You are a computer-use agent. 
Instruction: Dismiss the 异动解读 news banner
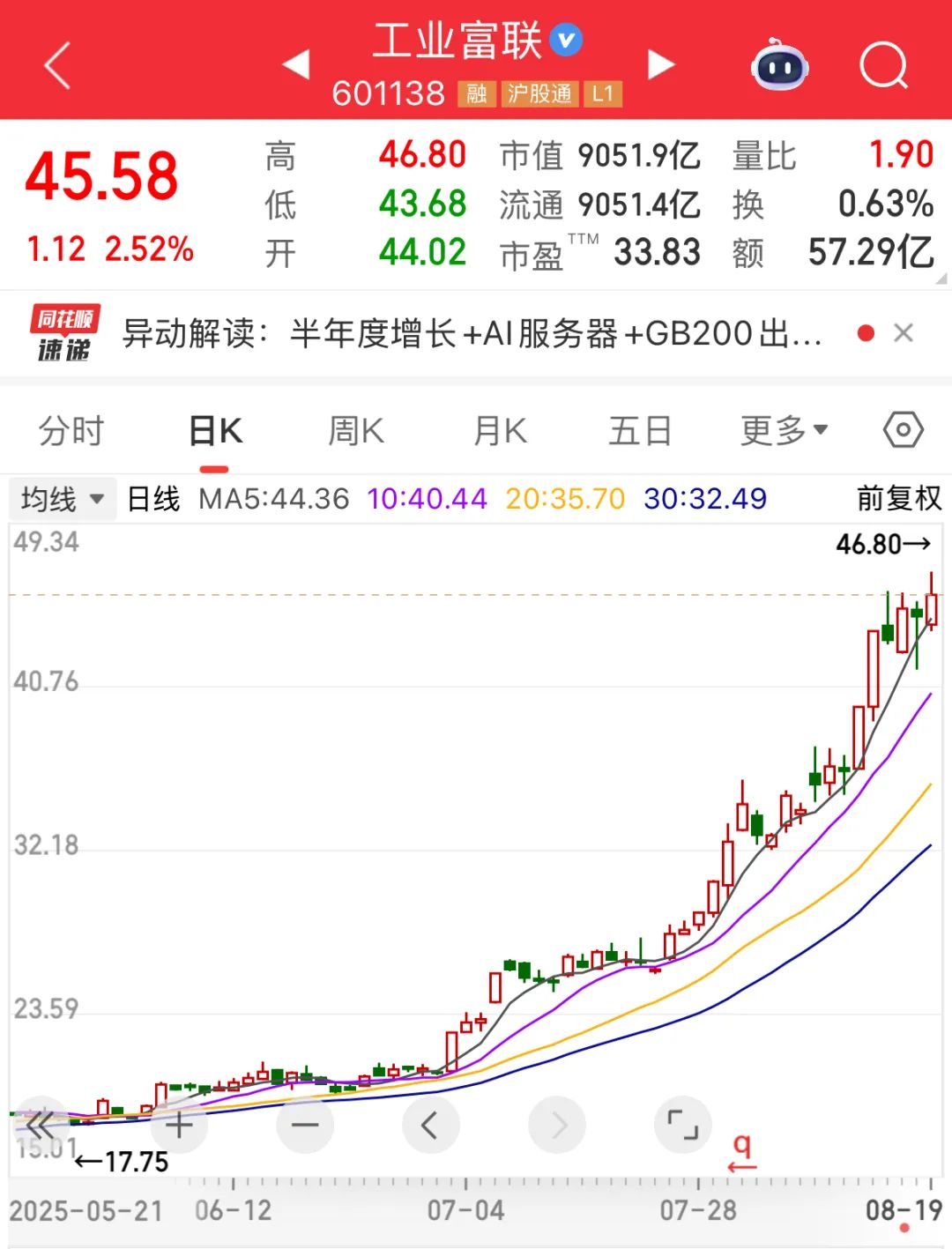point(904,333)
